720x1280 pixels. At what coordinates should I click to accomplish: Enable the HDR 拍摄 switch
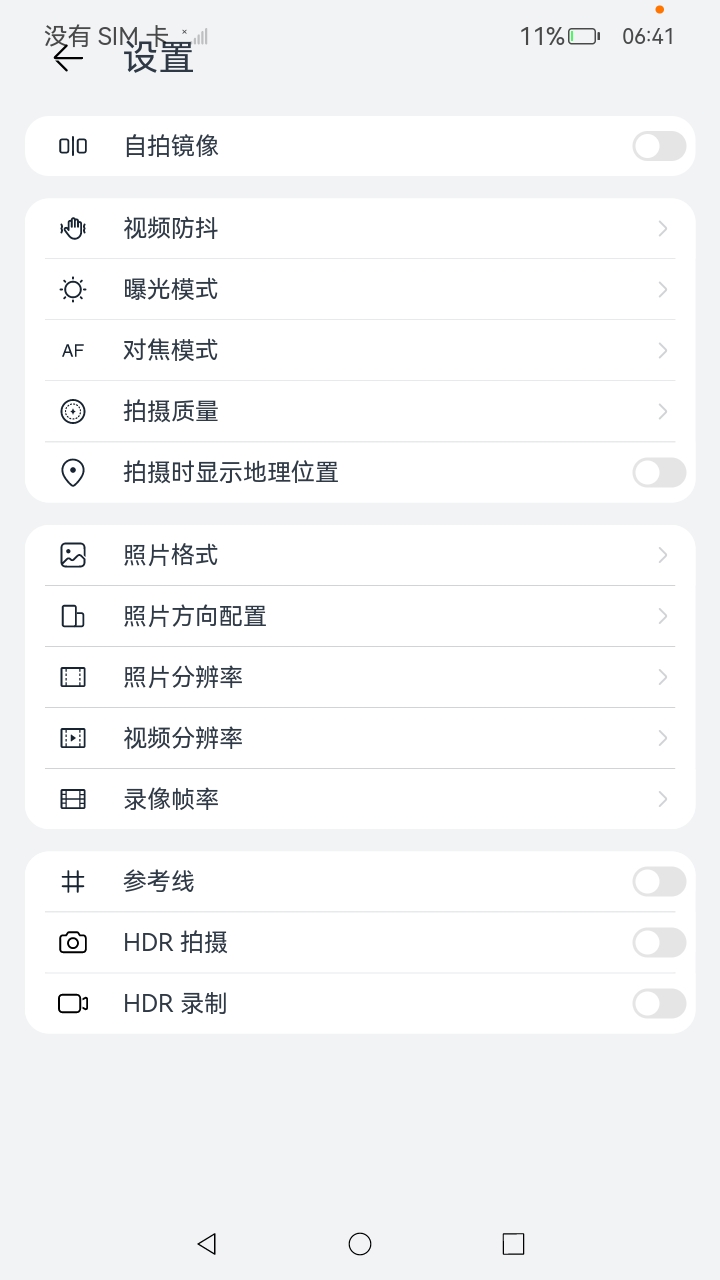659,942
